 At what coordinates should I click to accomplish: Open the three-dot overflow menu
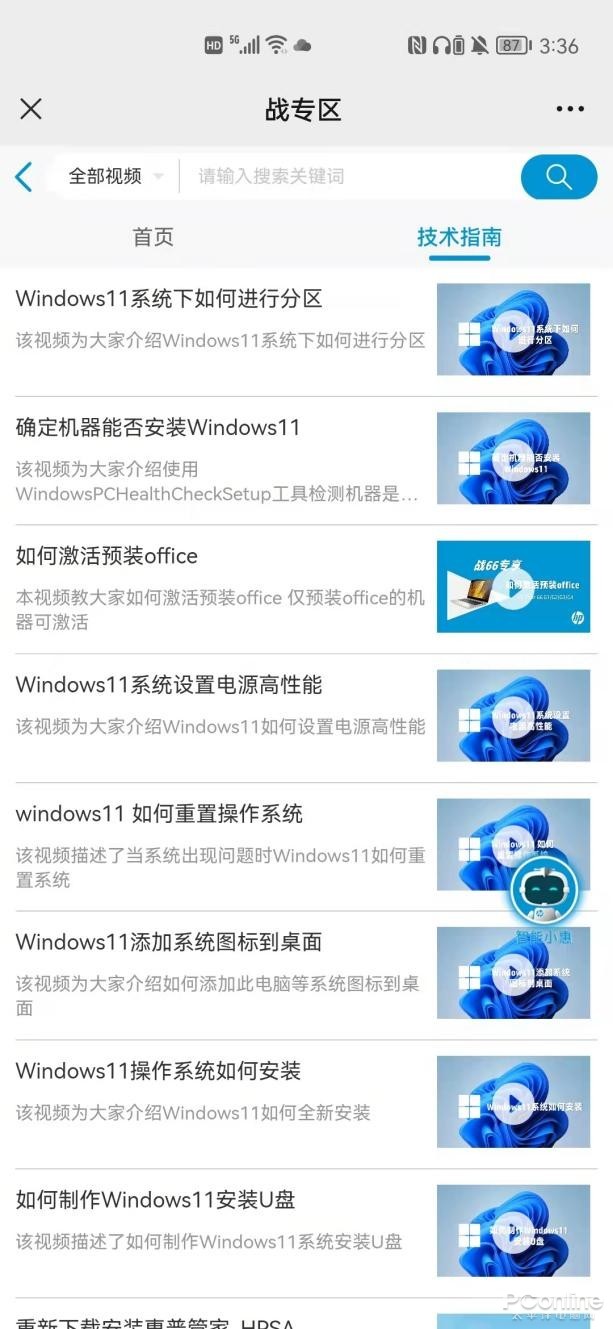[x=570, y=109]
